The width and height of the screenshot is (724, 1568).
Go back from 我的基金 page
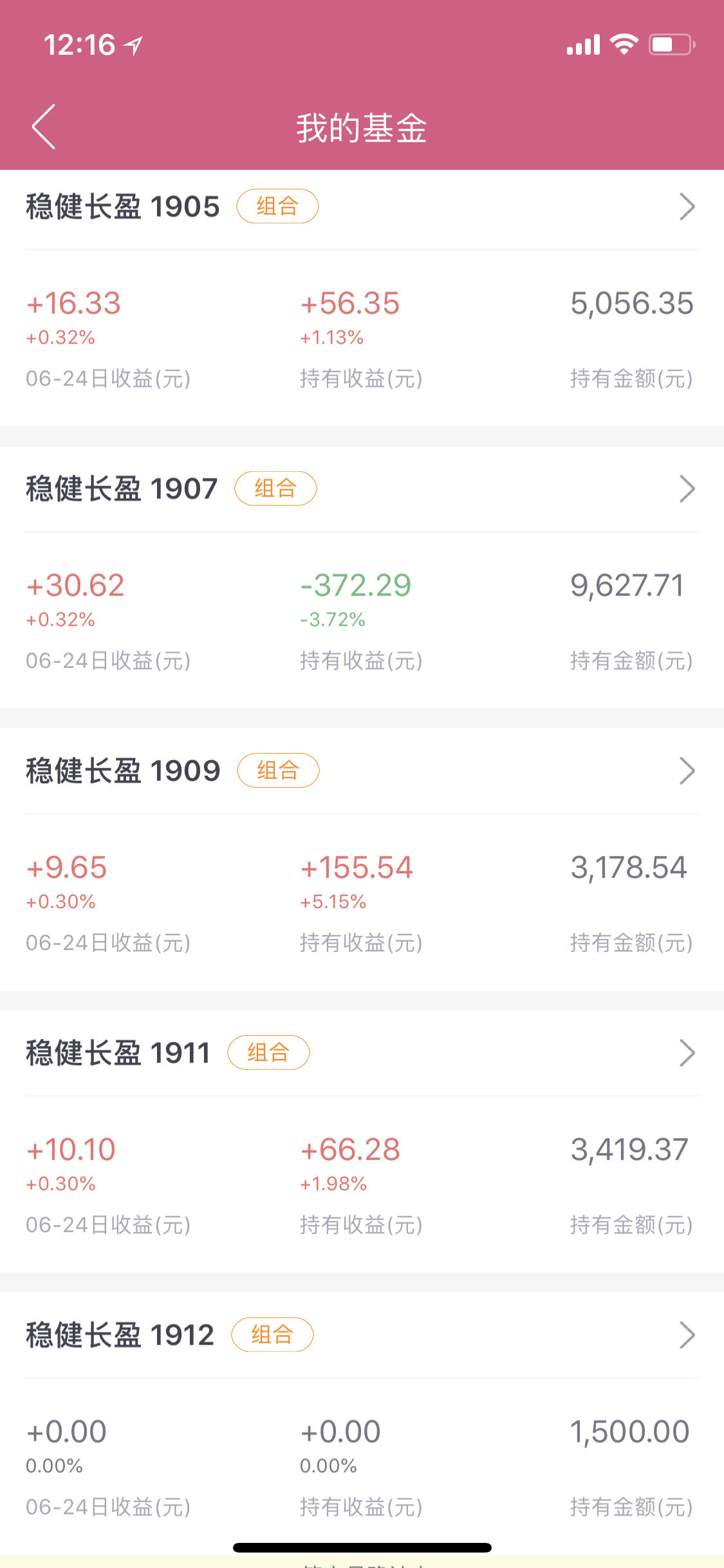44,127
